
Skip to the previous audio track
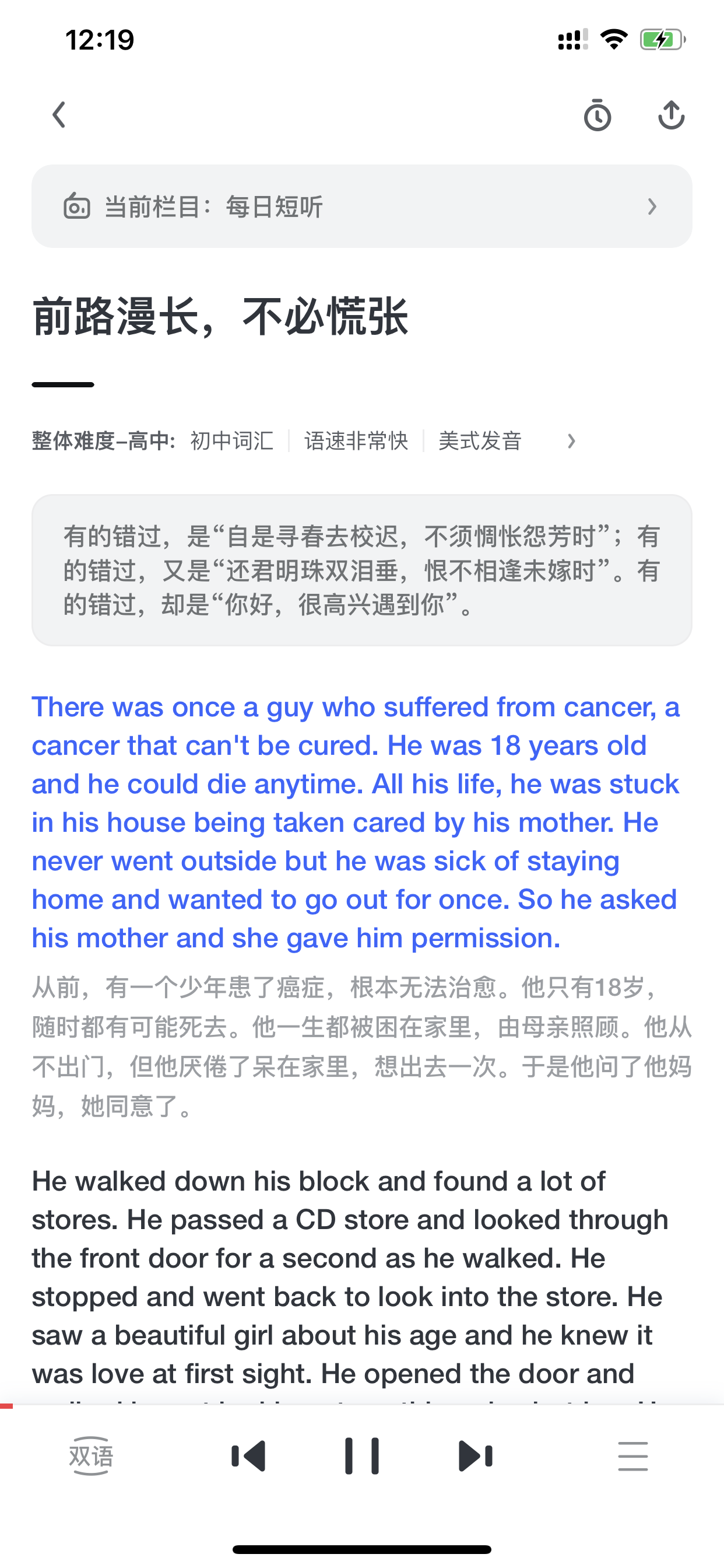click(248, 1456)
